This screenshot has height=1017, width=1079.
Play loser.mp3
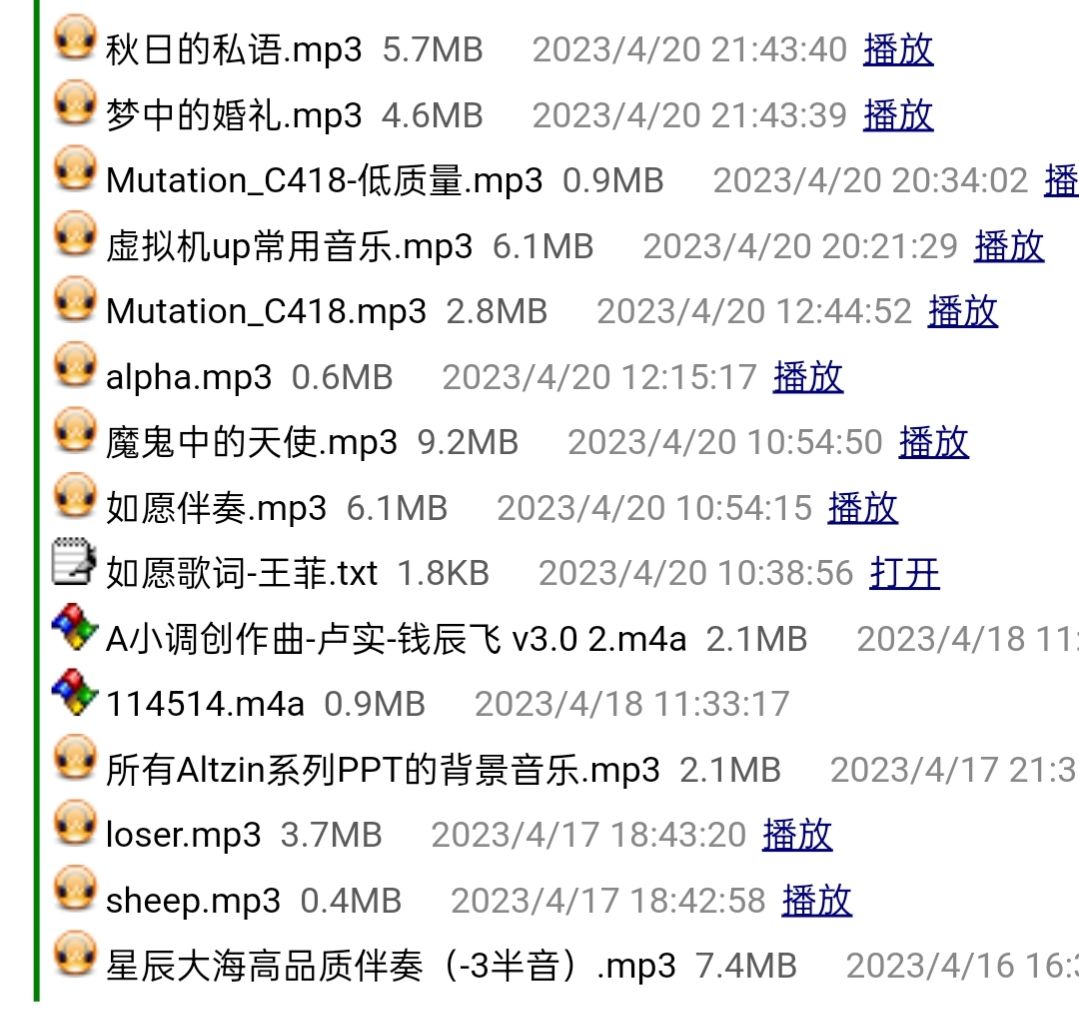pyautogui.click(x=796, y=834)
